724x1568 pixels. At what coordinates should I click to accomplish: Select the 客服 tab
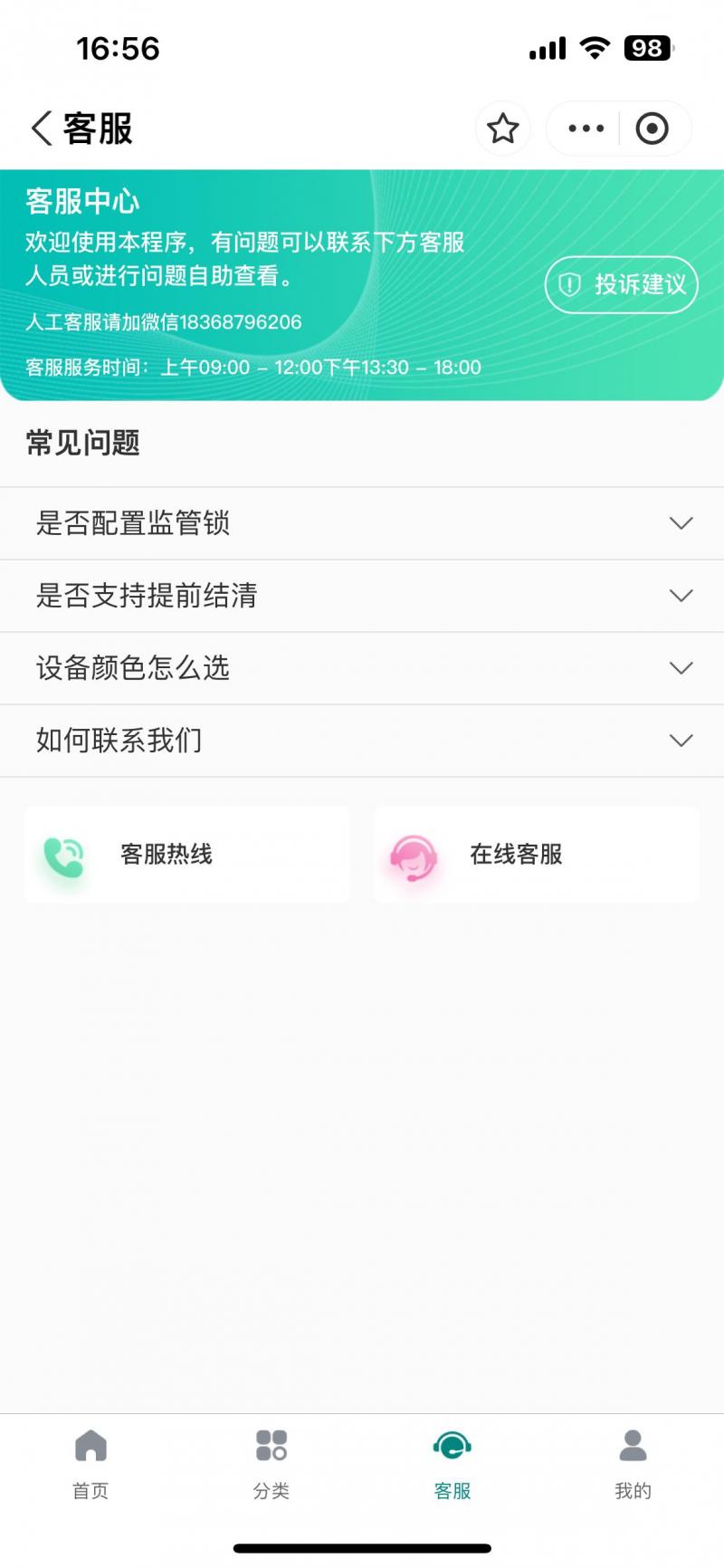coord(452,1463)
